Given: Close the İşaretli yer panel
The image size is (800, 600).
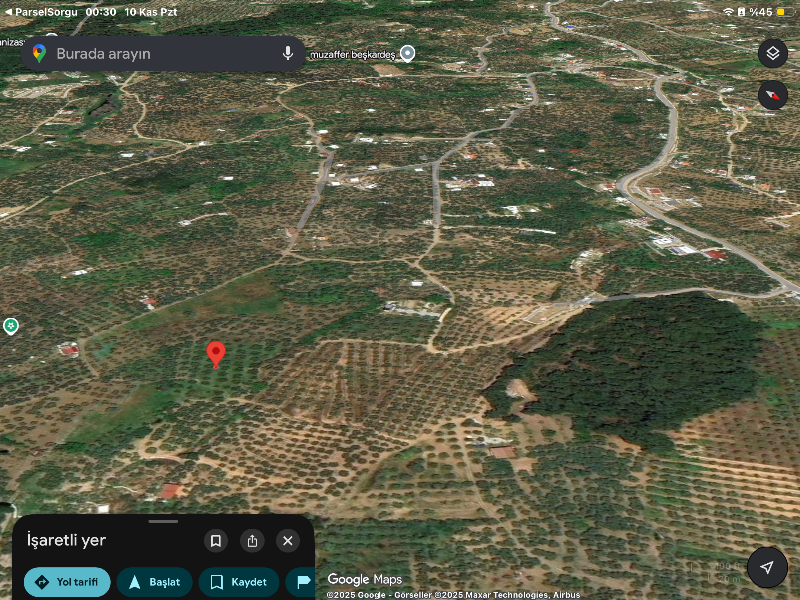Looking at the screenshot, I should click(288, 541).
